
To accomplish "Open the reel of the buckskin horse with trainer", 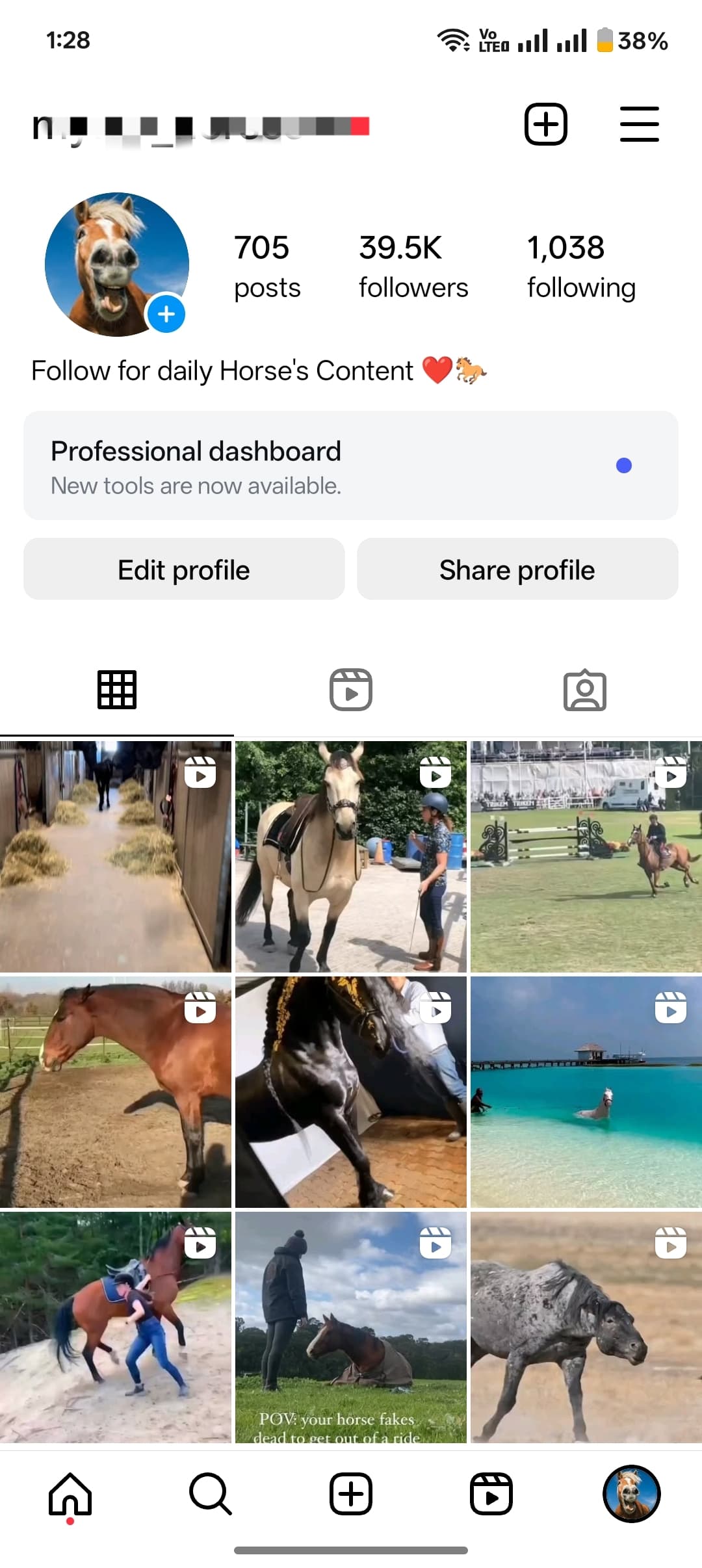I will tap(351, 857).
